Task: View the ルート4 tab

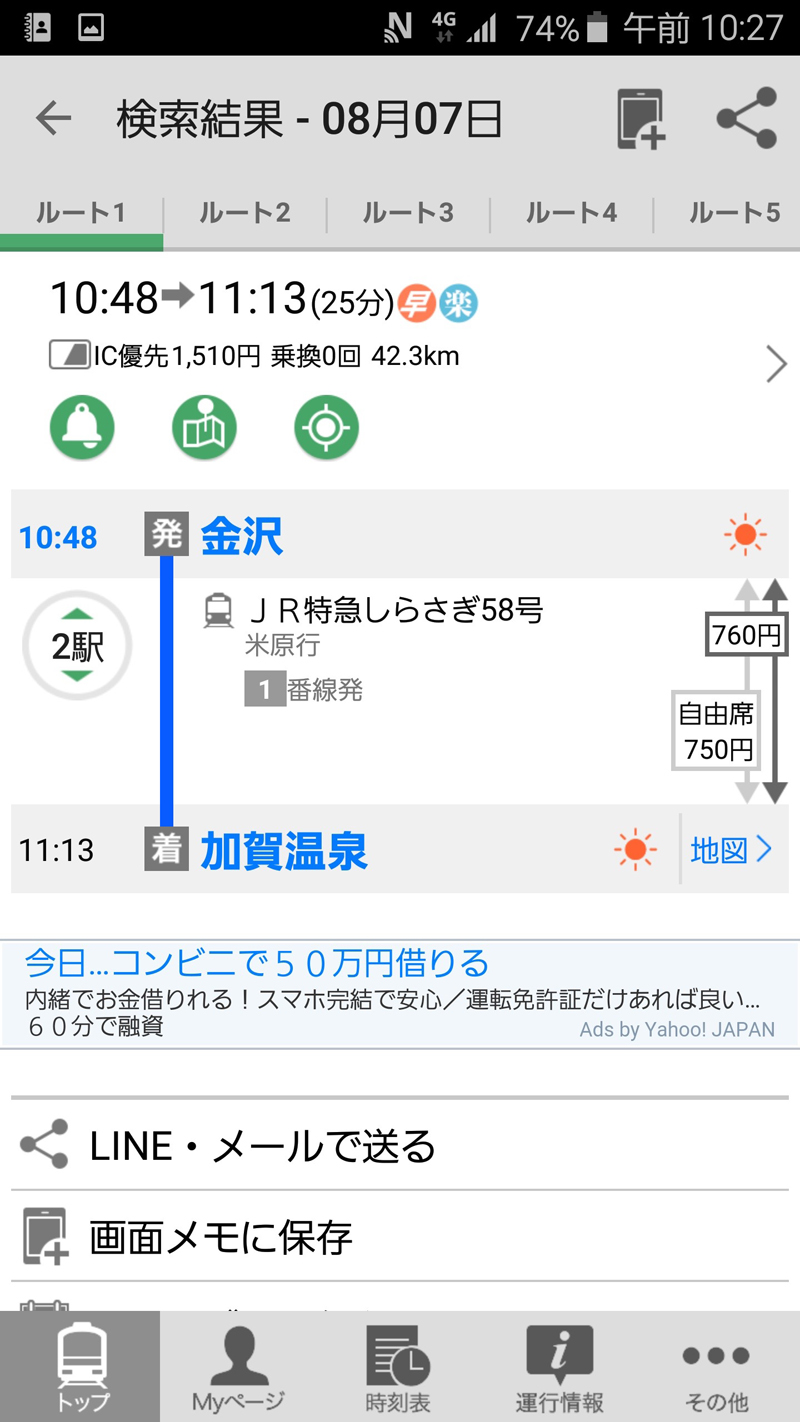Action: point(571,213)
